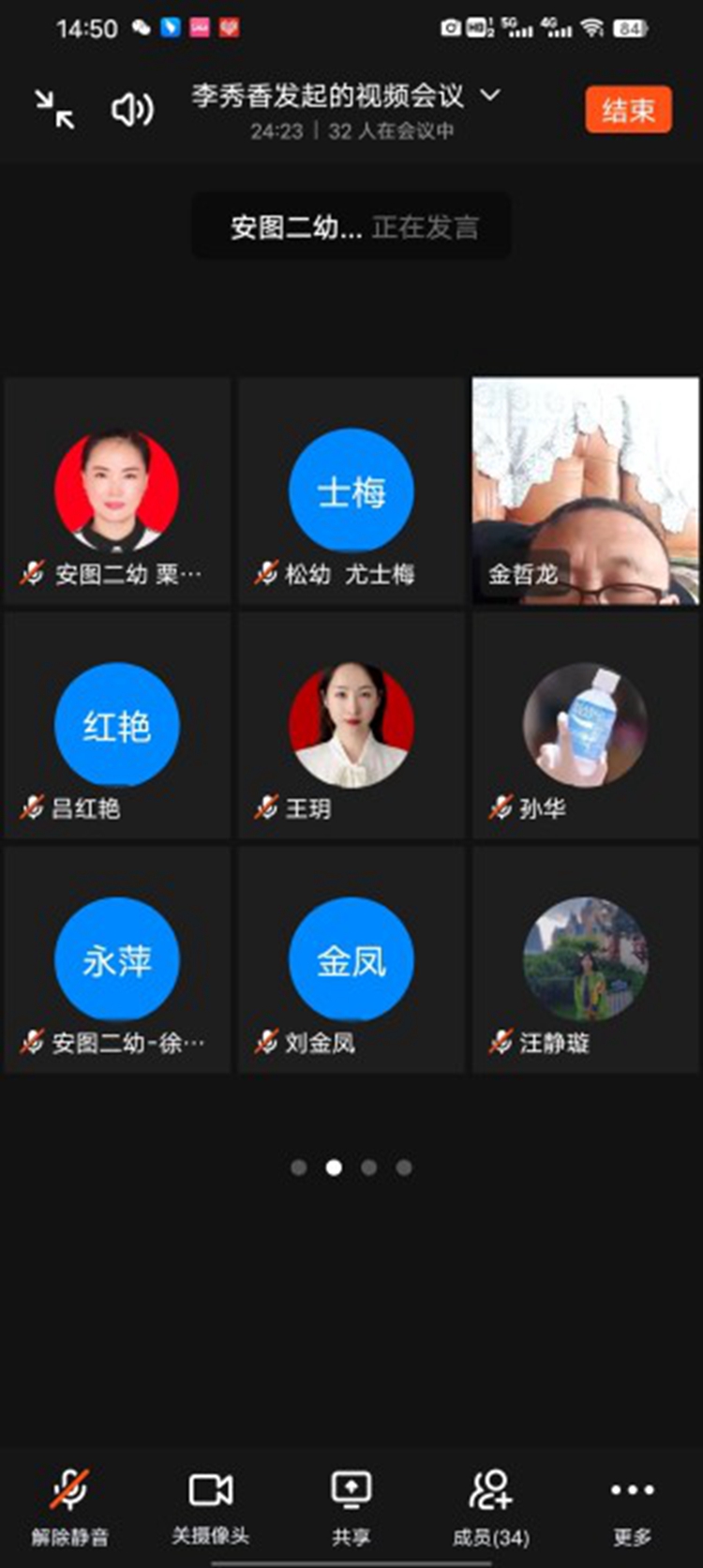Open the 共享 screen share option
This screenshot has height=1568, width=703.
point(351,1505)
